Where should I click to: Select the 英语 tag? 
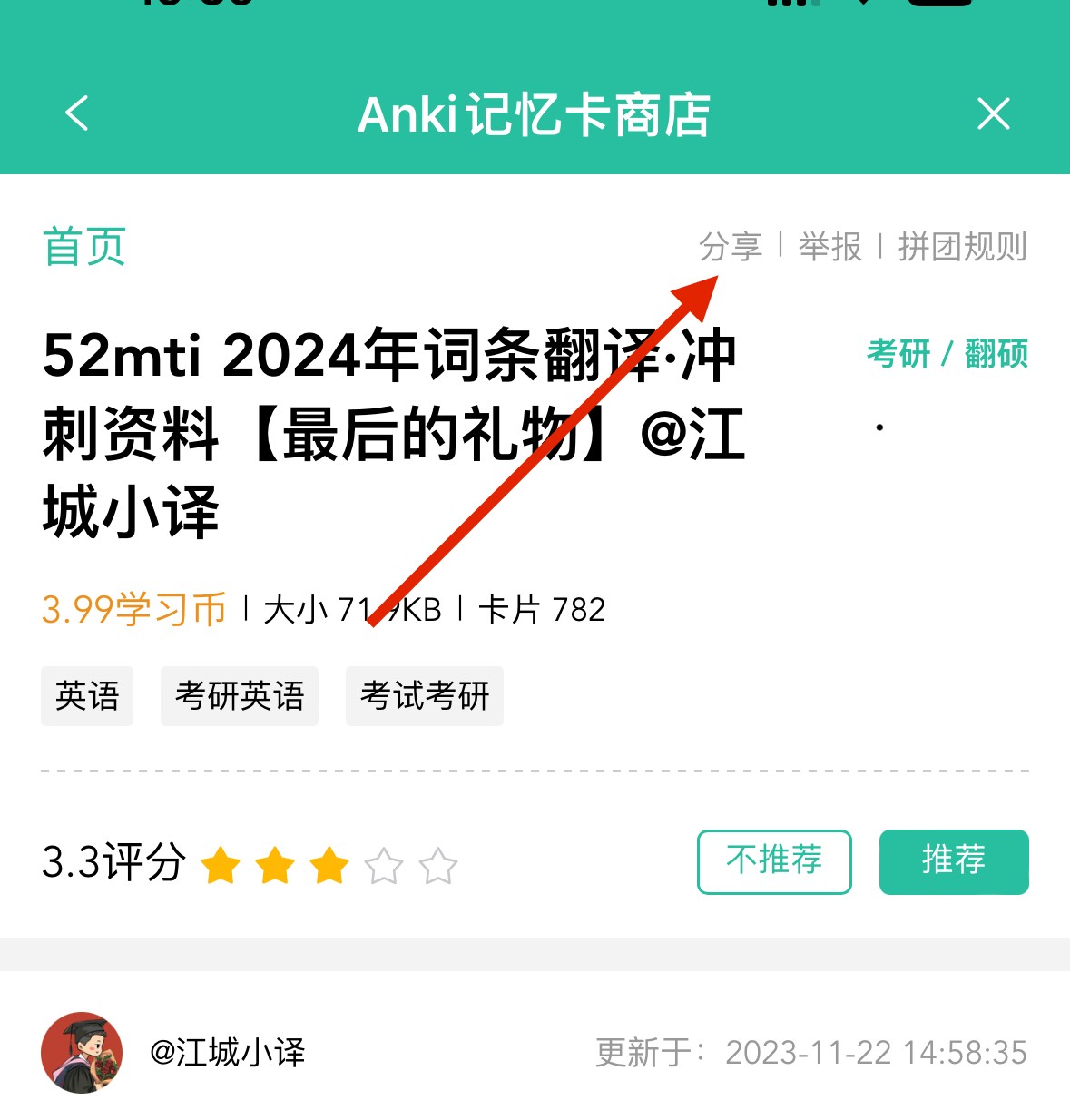[x=87, y=696]
